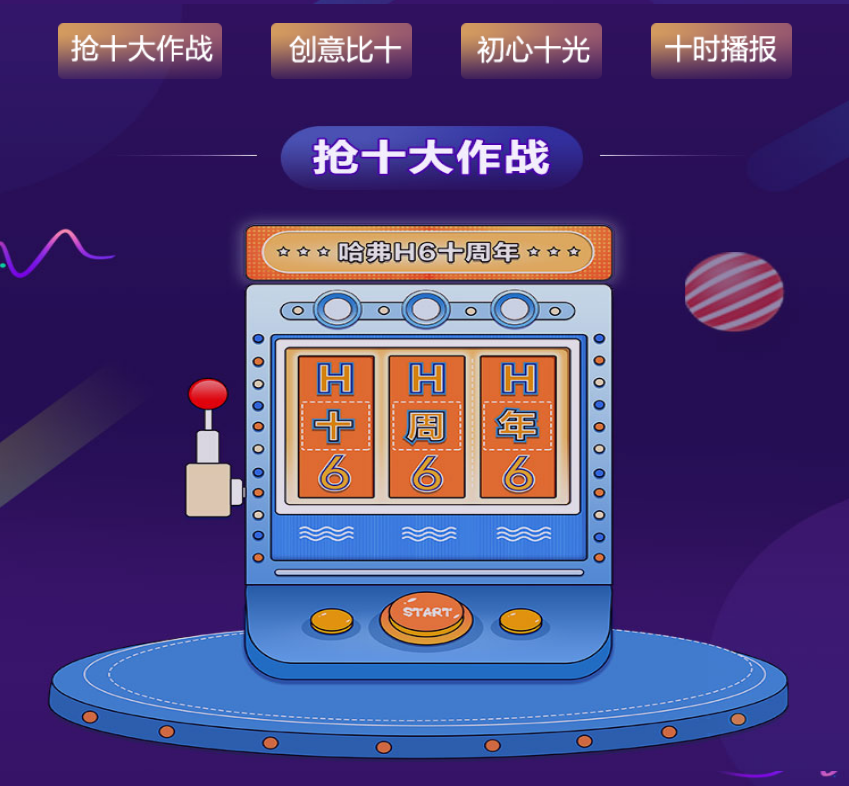Go to the 十时播报 tab
This screenshot has height=786, width=849.
click(721, 50)
